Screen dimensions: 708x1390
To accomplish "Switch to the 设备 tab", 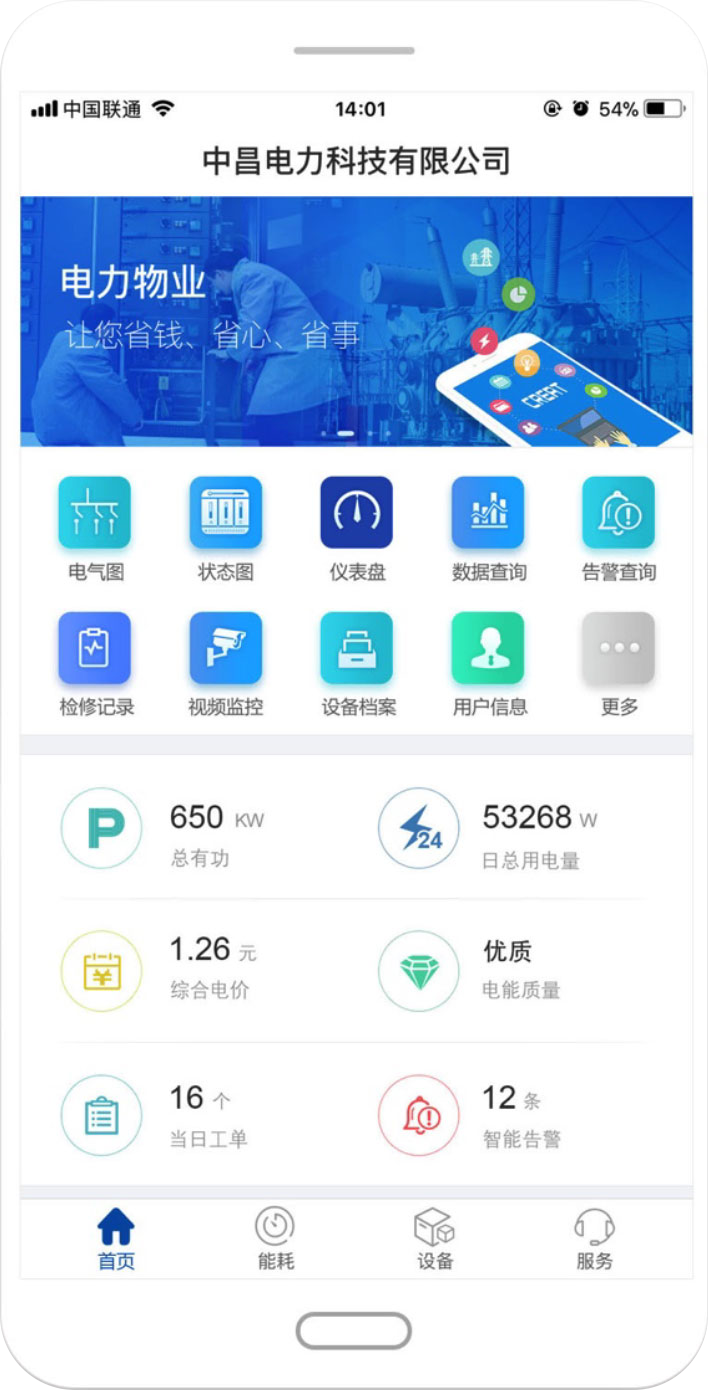I will point(435,1239).
